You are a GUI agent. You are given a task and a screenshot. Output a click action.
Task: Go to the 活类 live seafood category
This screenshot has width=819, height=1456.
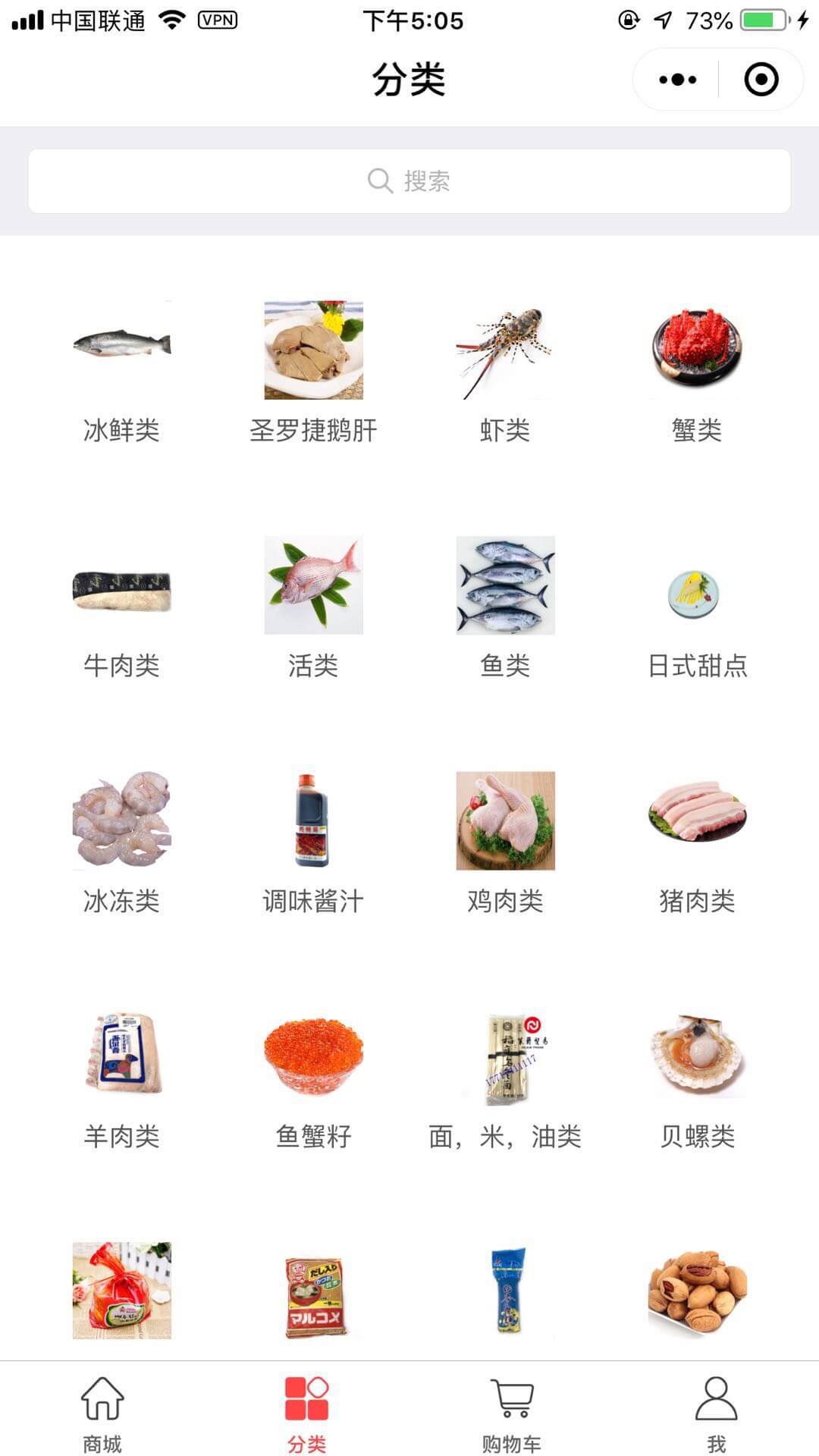coord(313,607)
